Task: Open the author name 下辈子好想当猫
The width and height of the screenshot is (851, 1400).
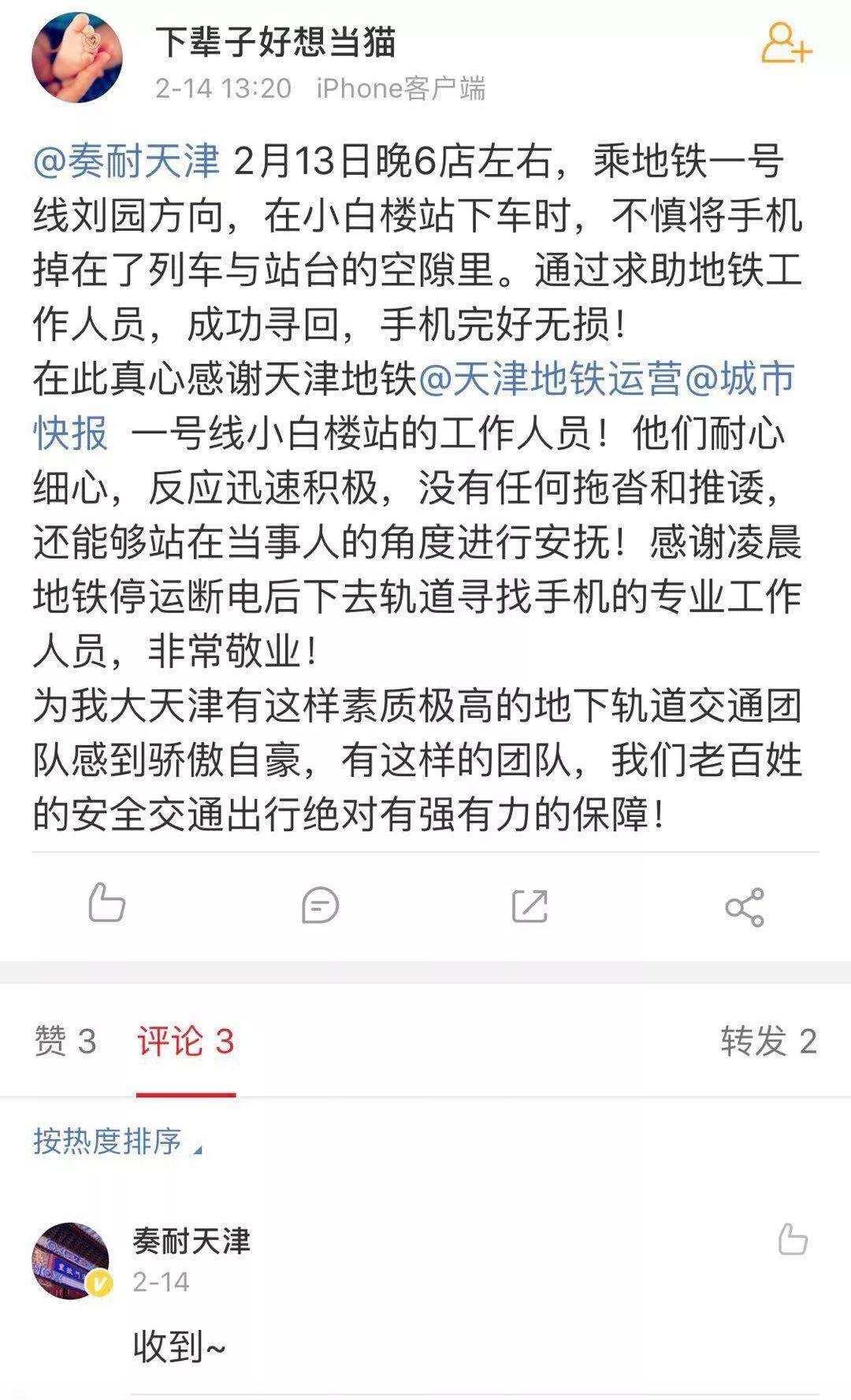Action: (274, 41)
